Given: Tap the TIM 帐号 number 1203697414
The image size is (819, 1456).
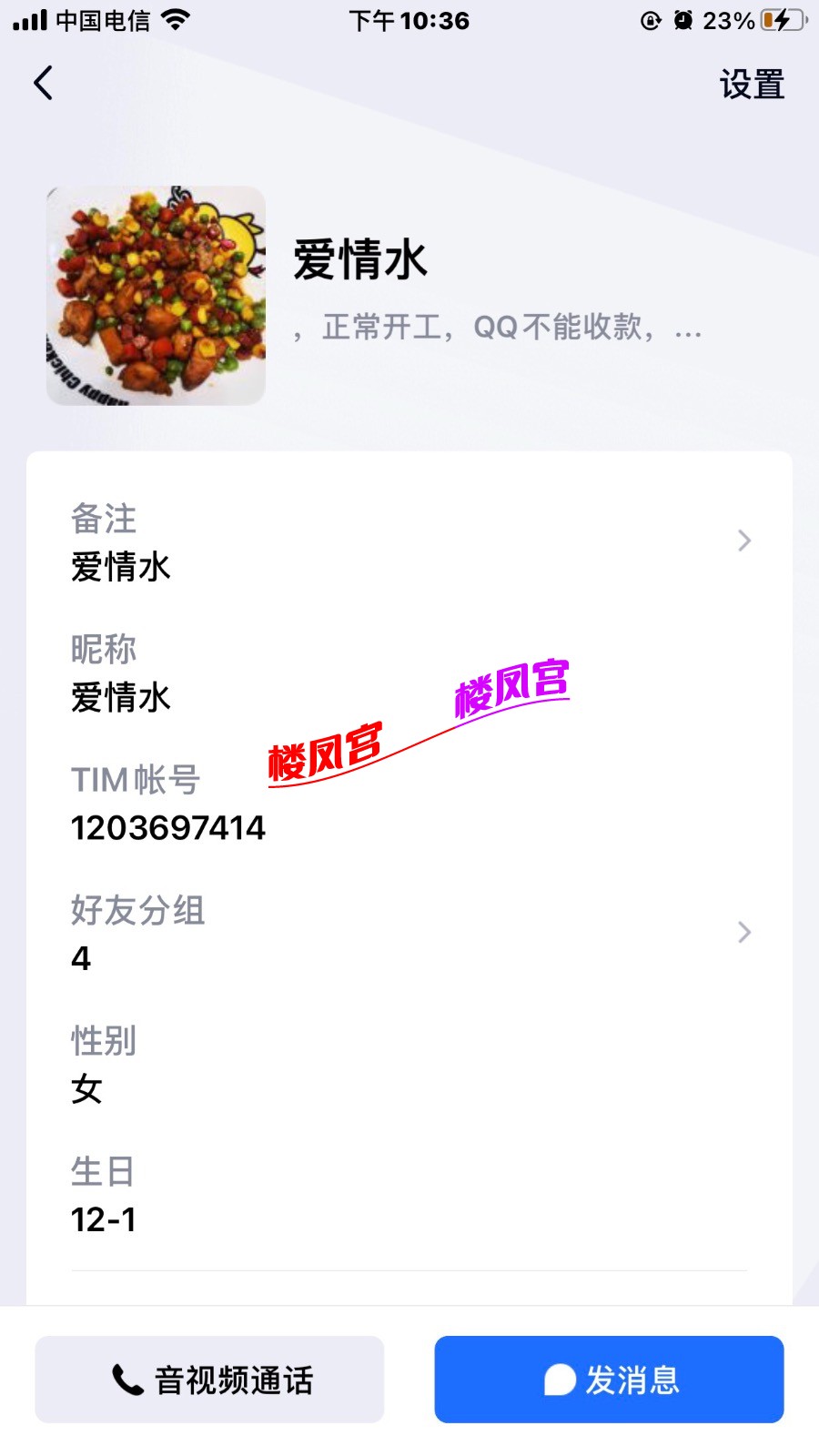Looking at the screenshot, I should click(x=169, y=828).
